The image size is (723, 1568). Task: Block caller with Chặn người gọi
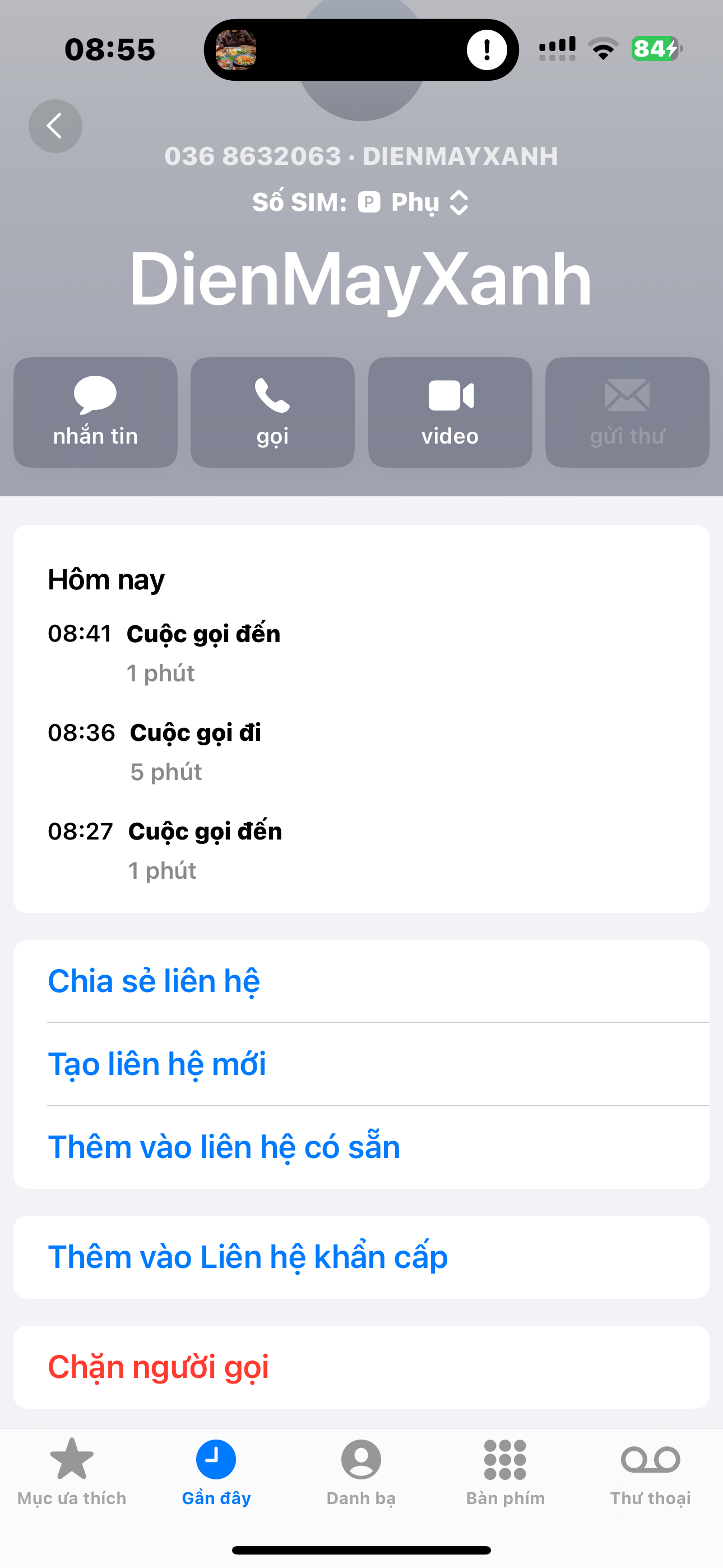click(x=158, y=1367)
